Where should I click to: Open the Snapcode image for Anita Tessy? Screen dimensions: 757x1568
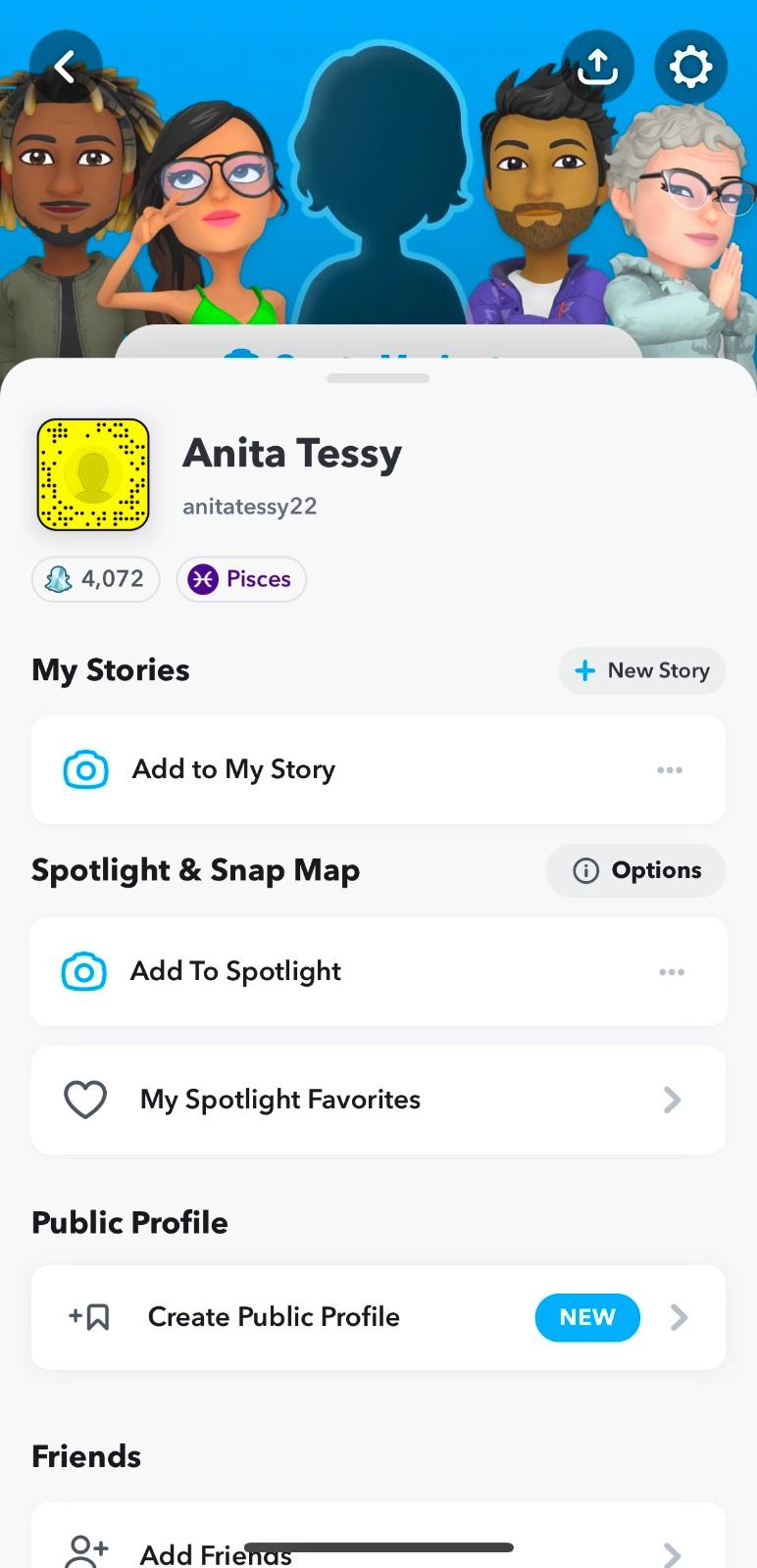pyautogui.click(x=93, y=475)
